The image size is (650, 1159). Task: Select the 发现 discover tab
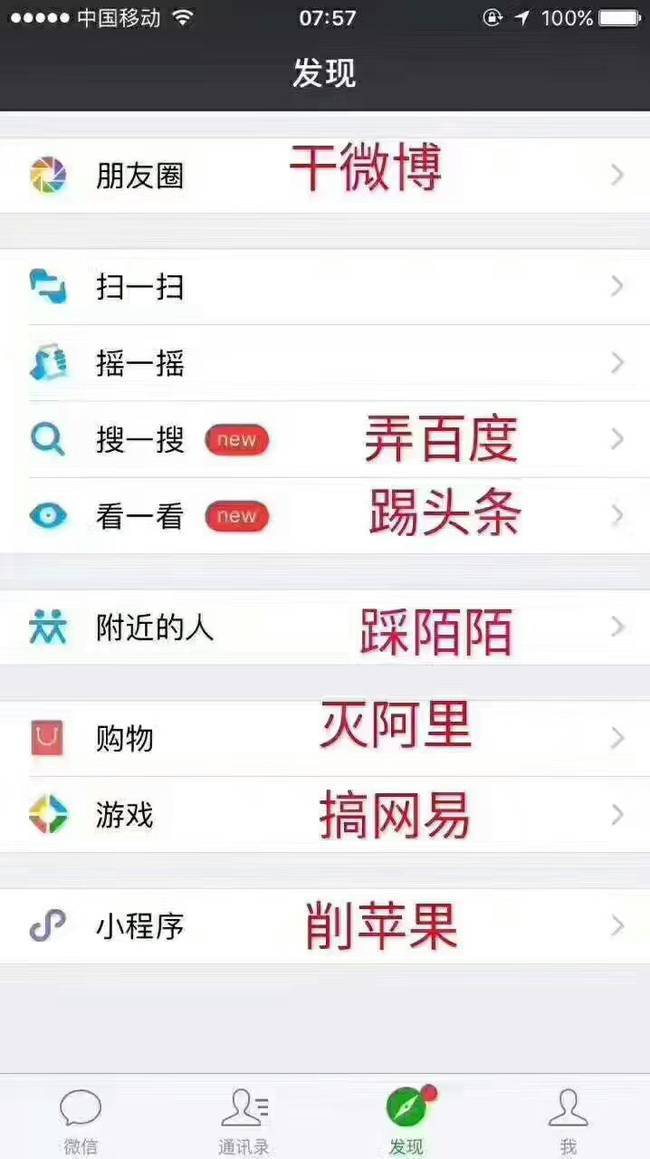406,1120
